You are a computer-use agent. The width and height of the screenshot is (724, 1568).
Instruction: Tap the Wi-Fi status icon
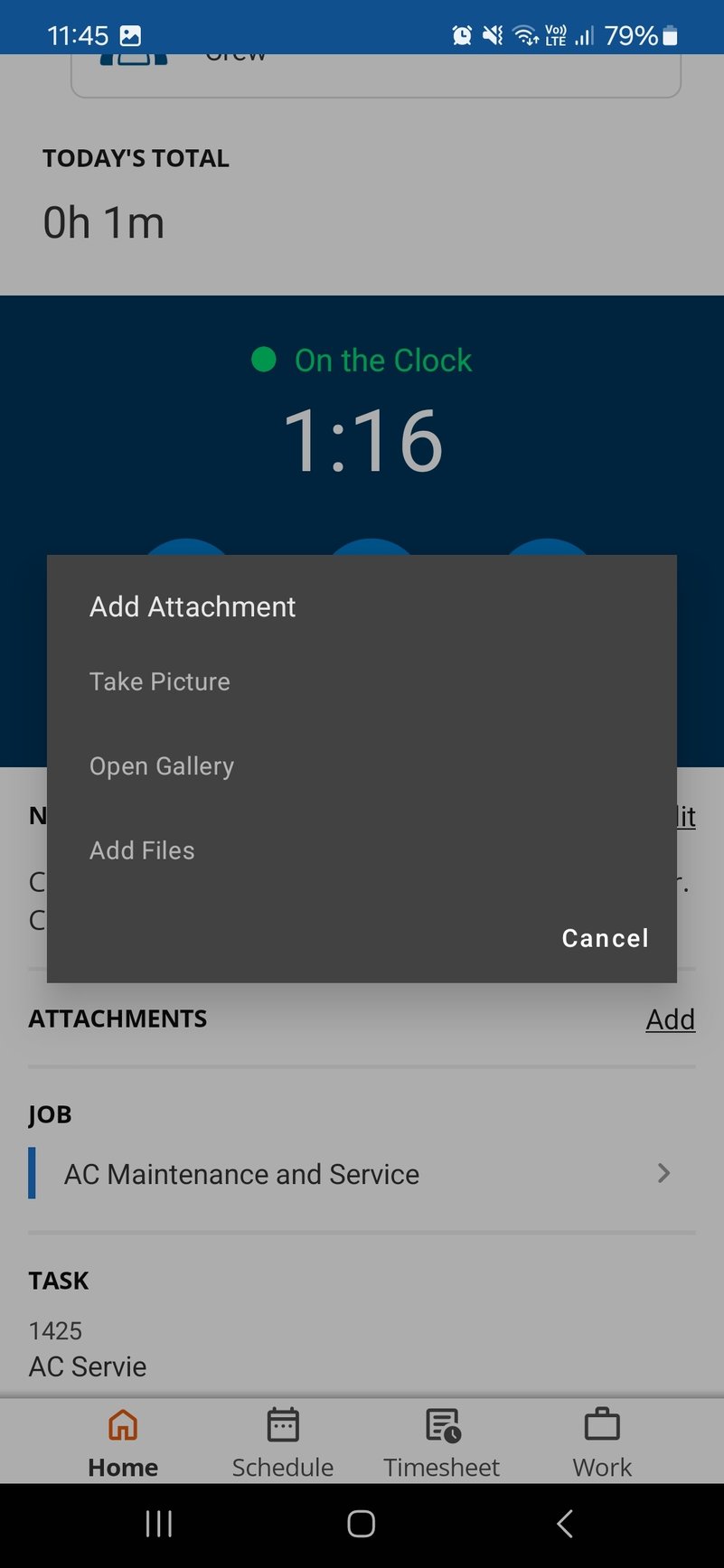click(524, 34)
